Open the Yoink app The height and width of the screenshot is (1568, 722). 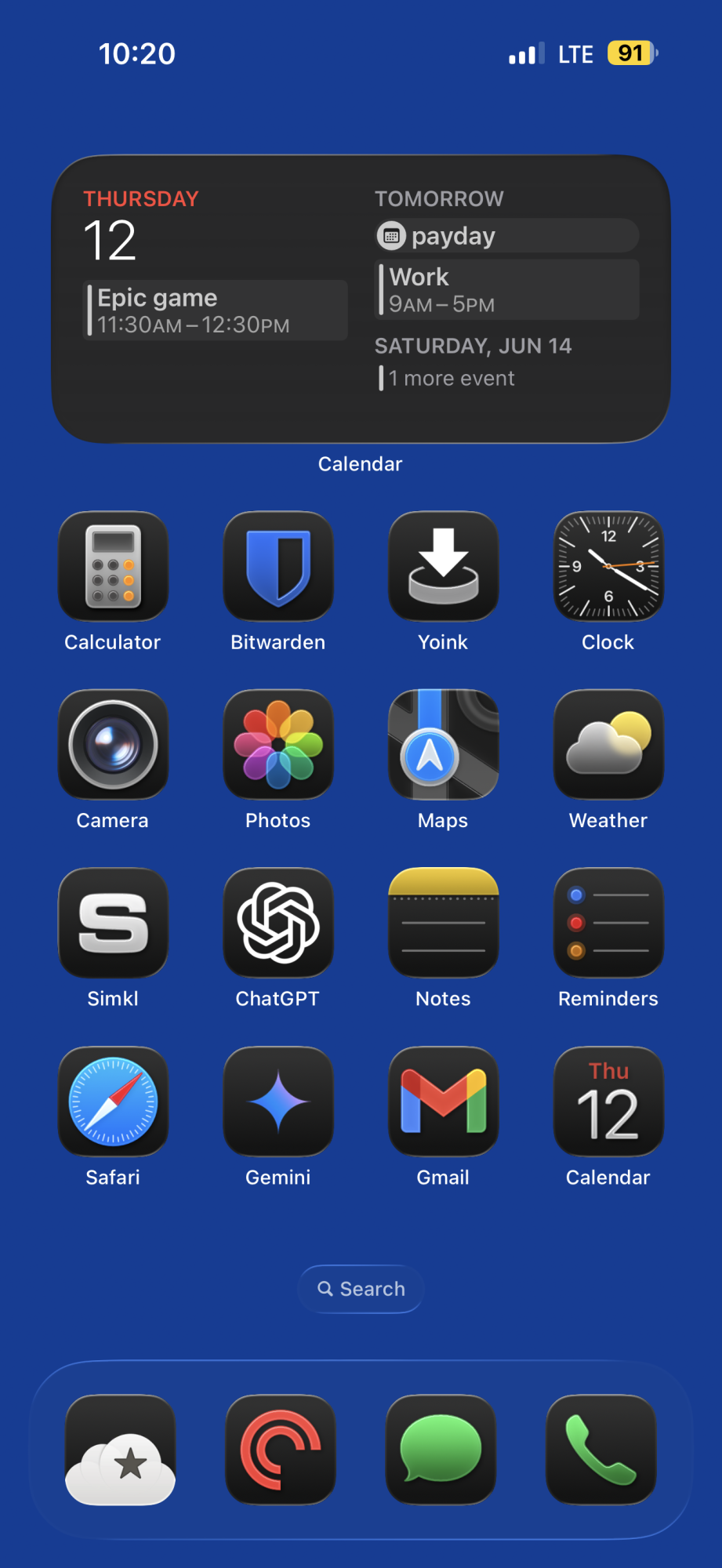click(443, 566)
